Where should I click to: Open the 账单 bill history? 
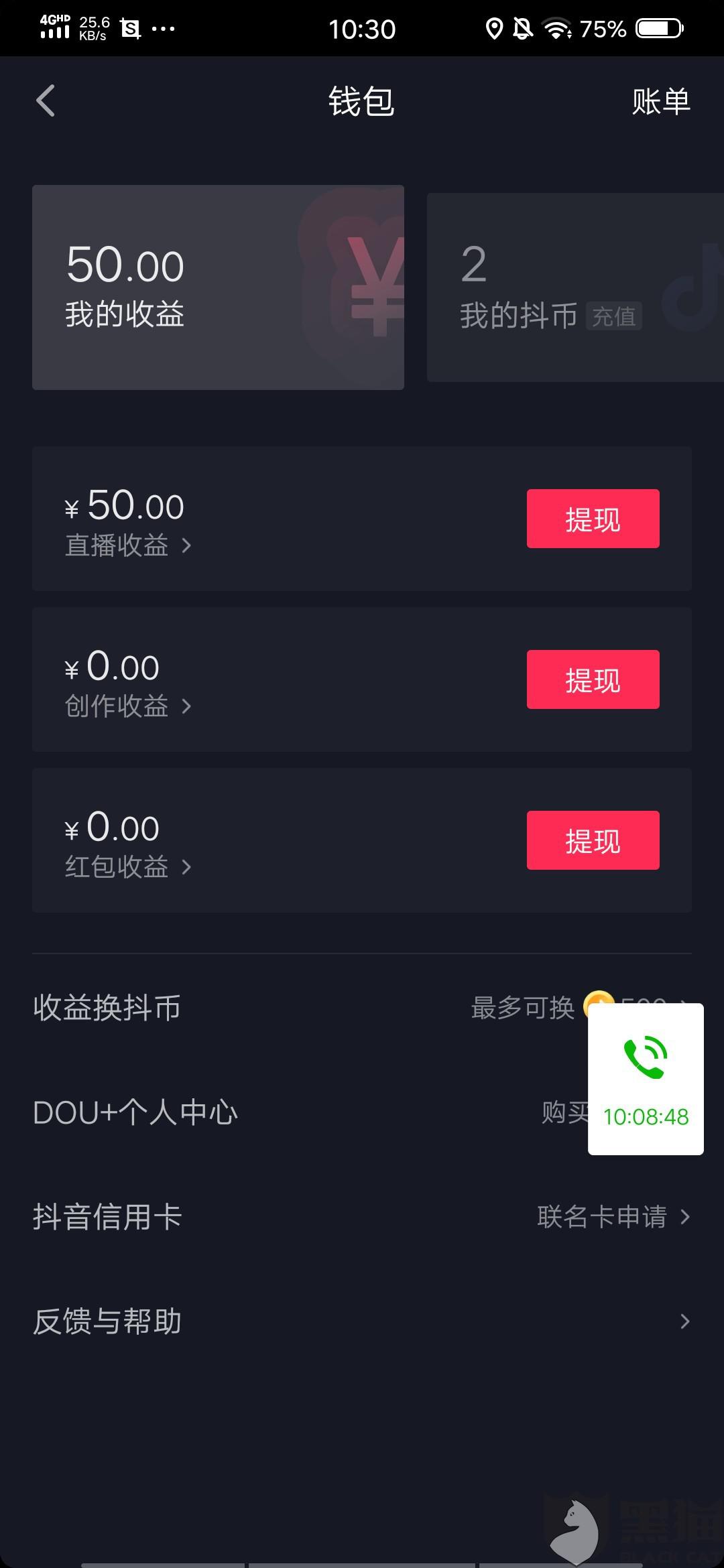tap(661, 102)
